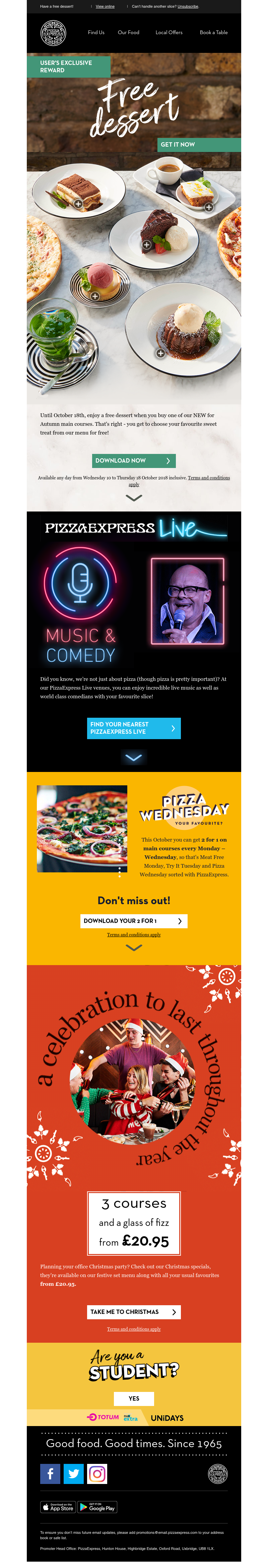
Task: Download on the App Store
Action: tap(58, 1507)
